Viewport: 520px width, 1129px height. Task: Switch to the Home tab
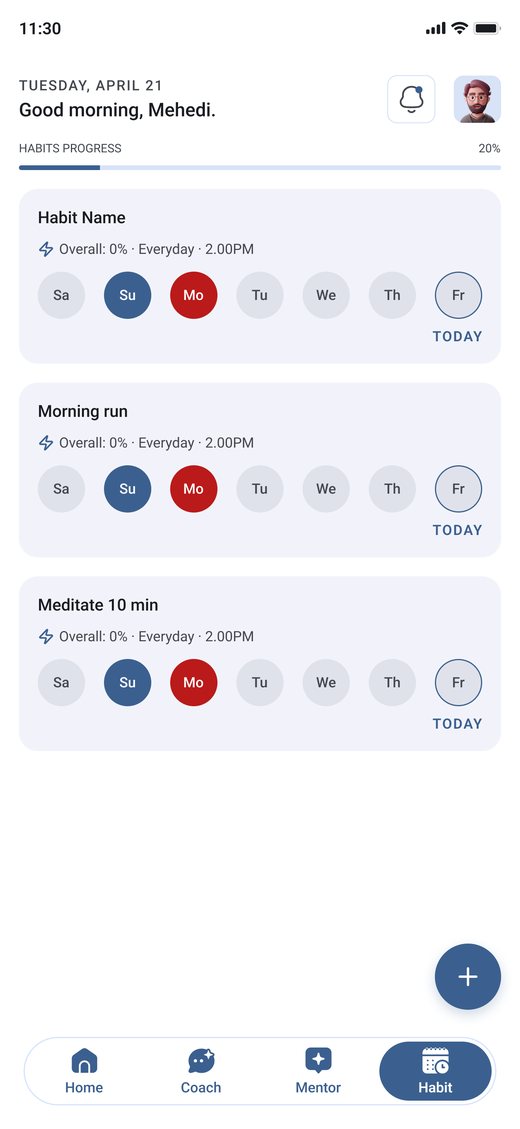click(84, 1071)
